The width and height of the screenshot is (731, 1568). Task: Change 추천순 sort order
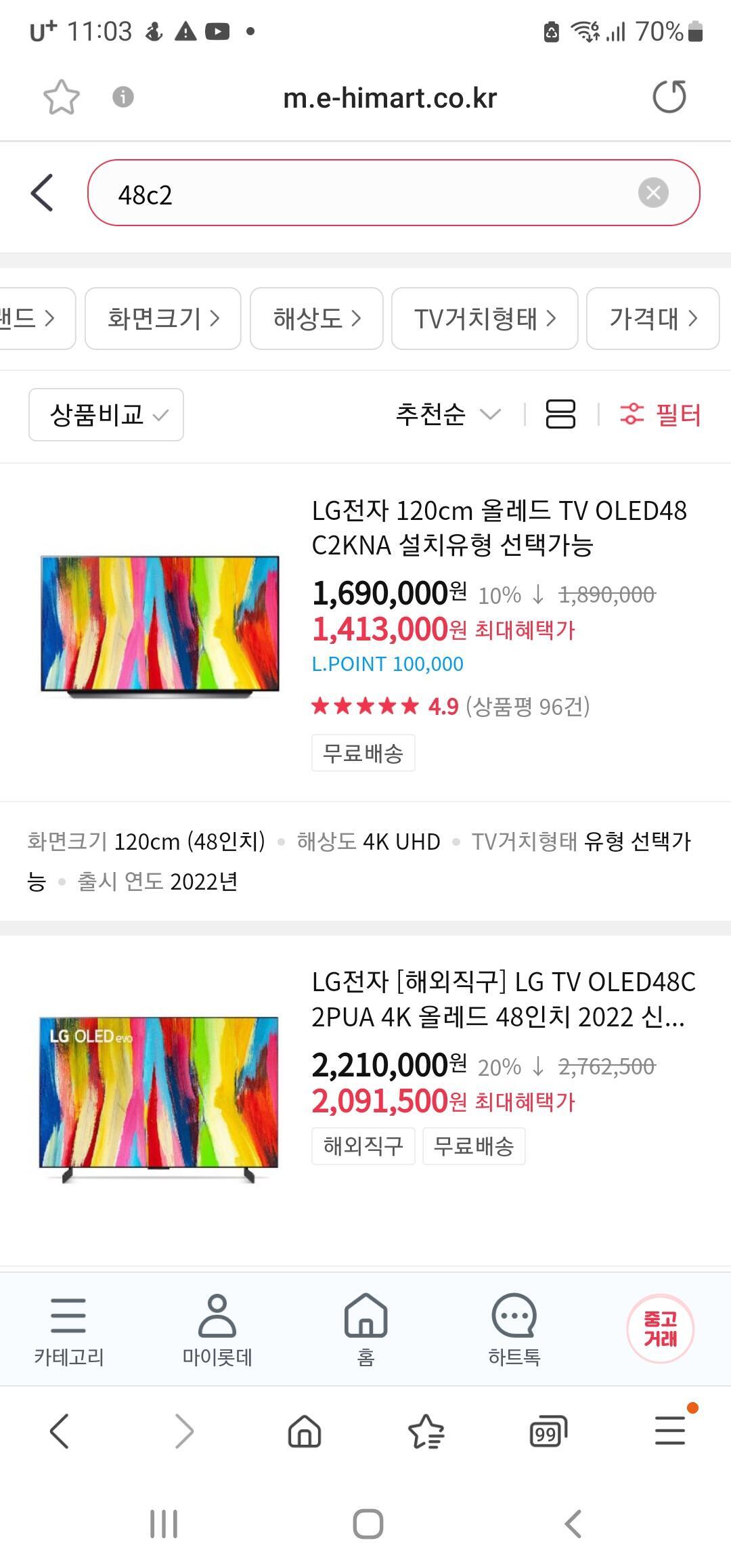click(x=447, y=414)
